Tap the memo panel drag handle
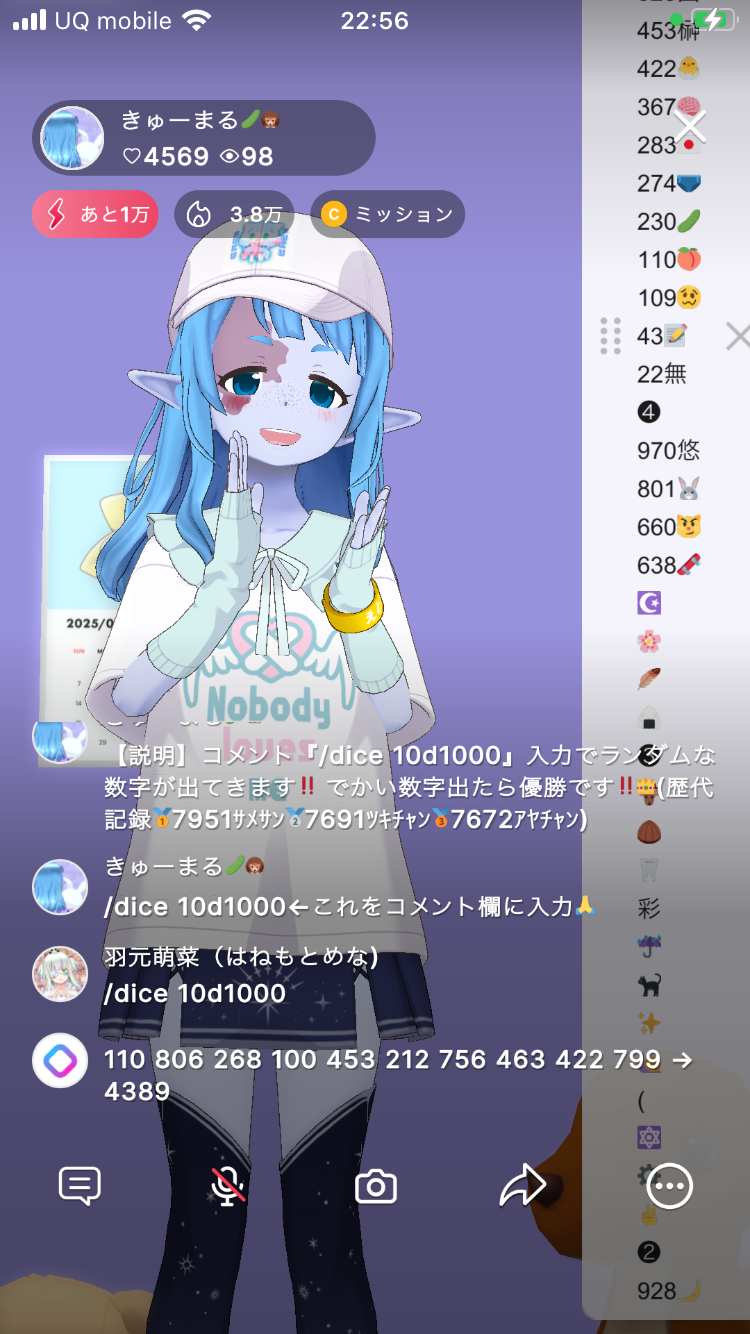This screenshot has height=1334, width=750. (x=610, y=336)
